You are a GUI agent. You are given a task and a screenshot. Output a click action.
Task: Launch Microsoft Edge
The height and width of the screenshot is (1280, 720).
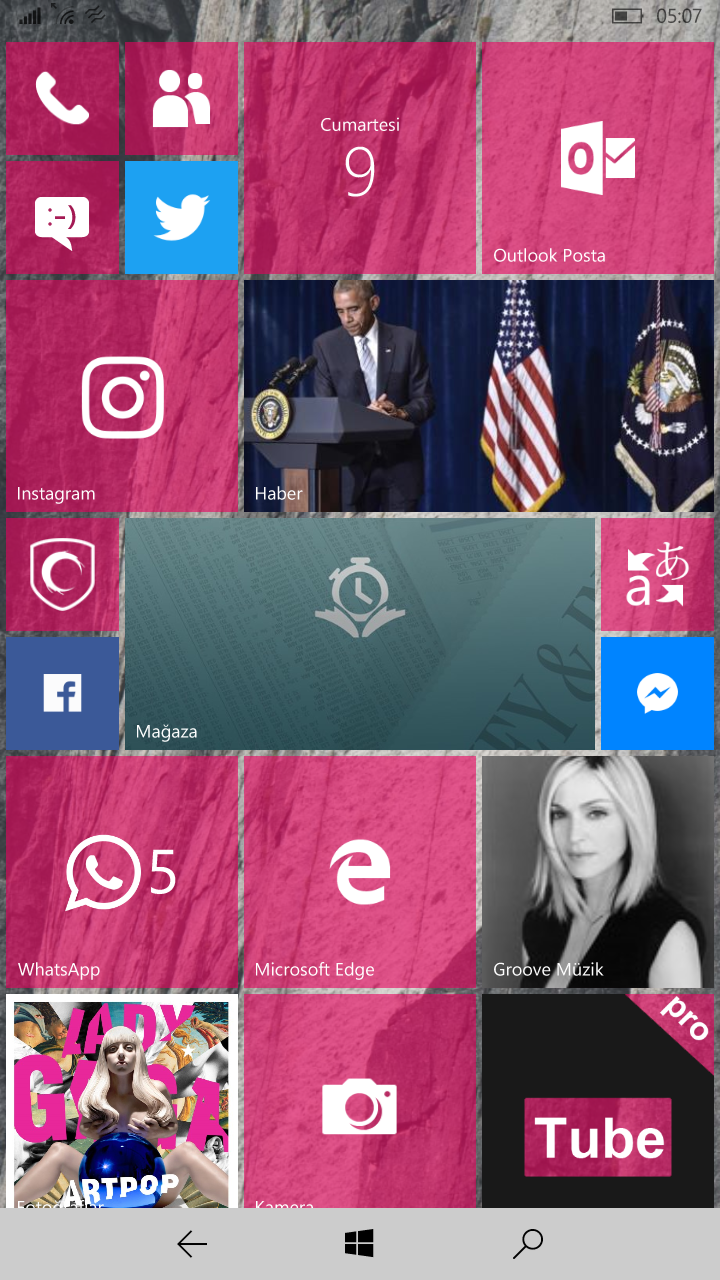pyautogui.click(x=360, y=872)
